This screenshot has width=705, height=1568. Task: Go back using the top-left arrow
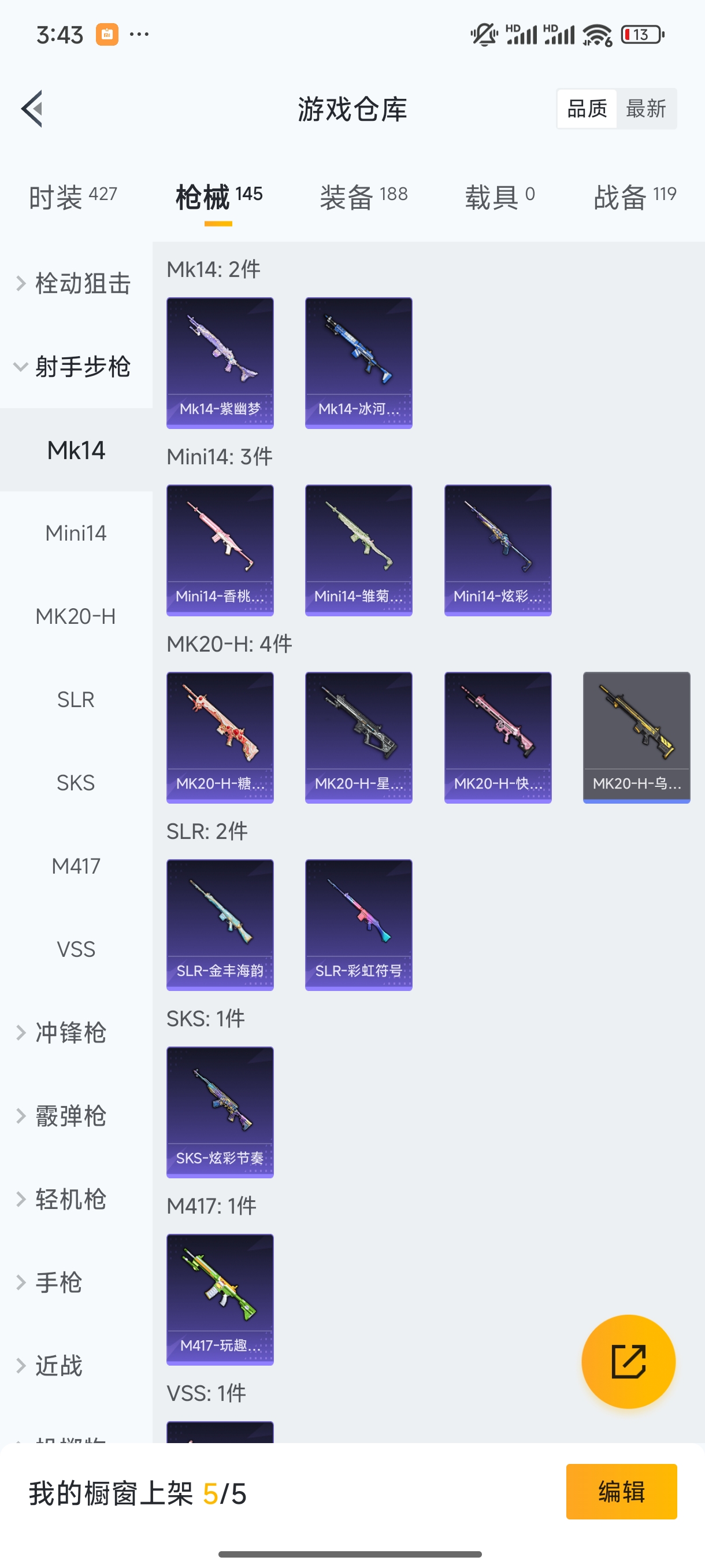32,109
